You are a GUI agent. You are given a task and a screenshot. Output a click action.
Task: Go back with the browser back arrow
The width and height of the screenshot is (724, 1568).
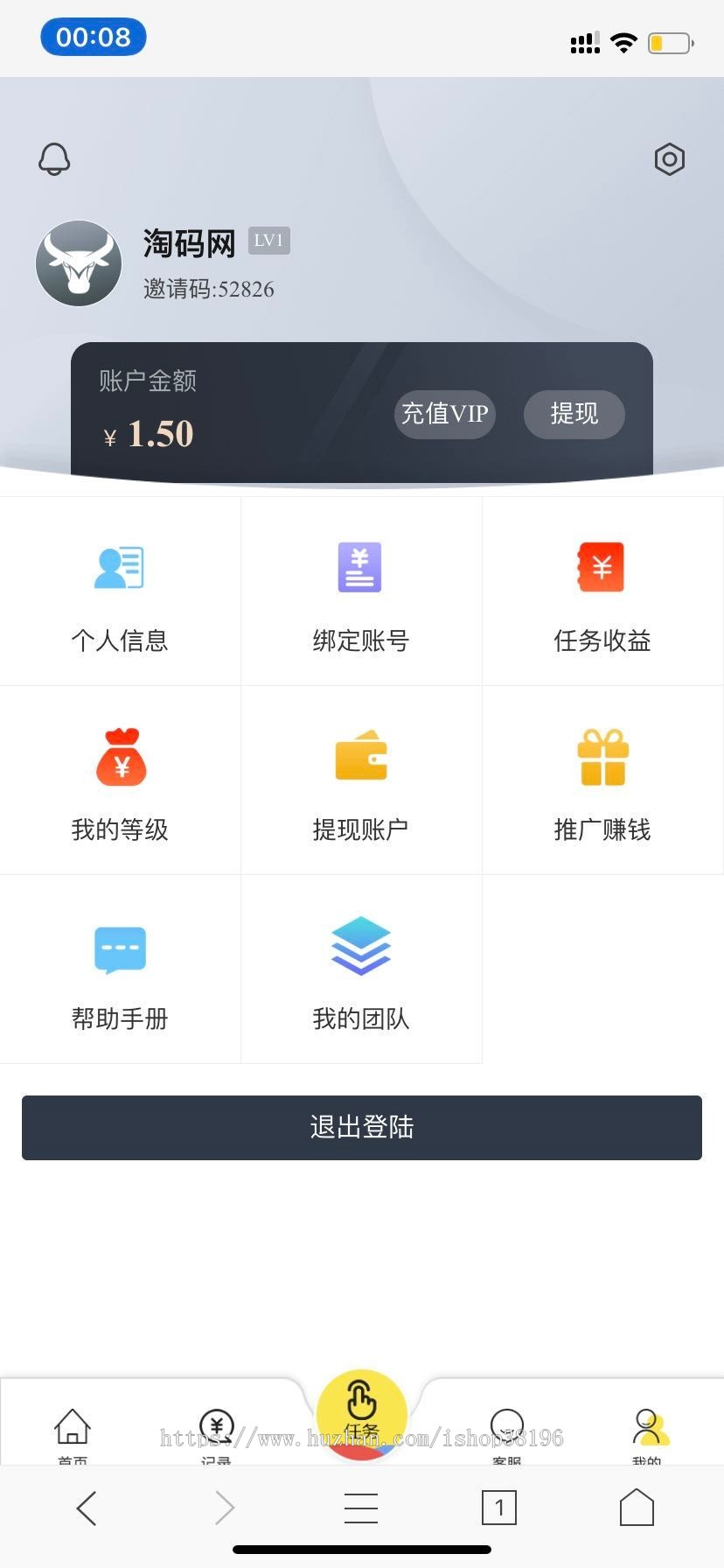coord(87,1508)
